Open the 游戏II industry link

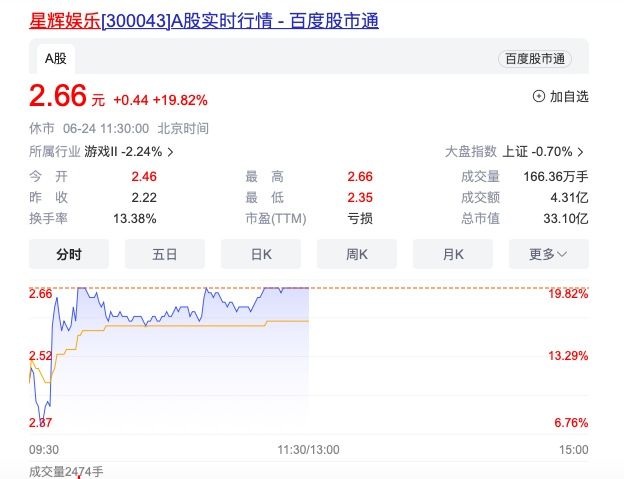click(128, 152)
